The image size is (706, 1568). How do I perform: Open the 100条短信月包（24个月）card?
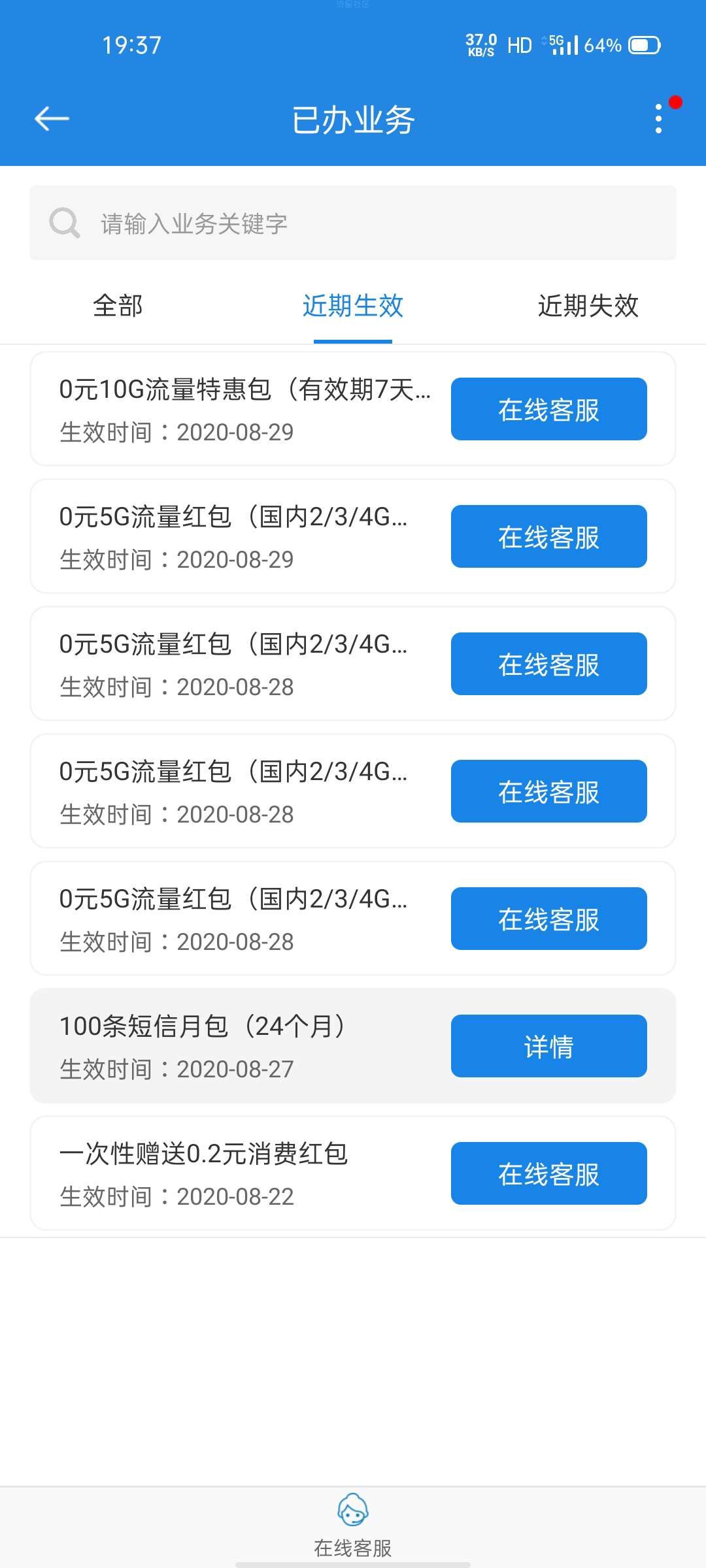pyautogui.click(x=353, y=1046)
